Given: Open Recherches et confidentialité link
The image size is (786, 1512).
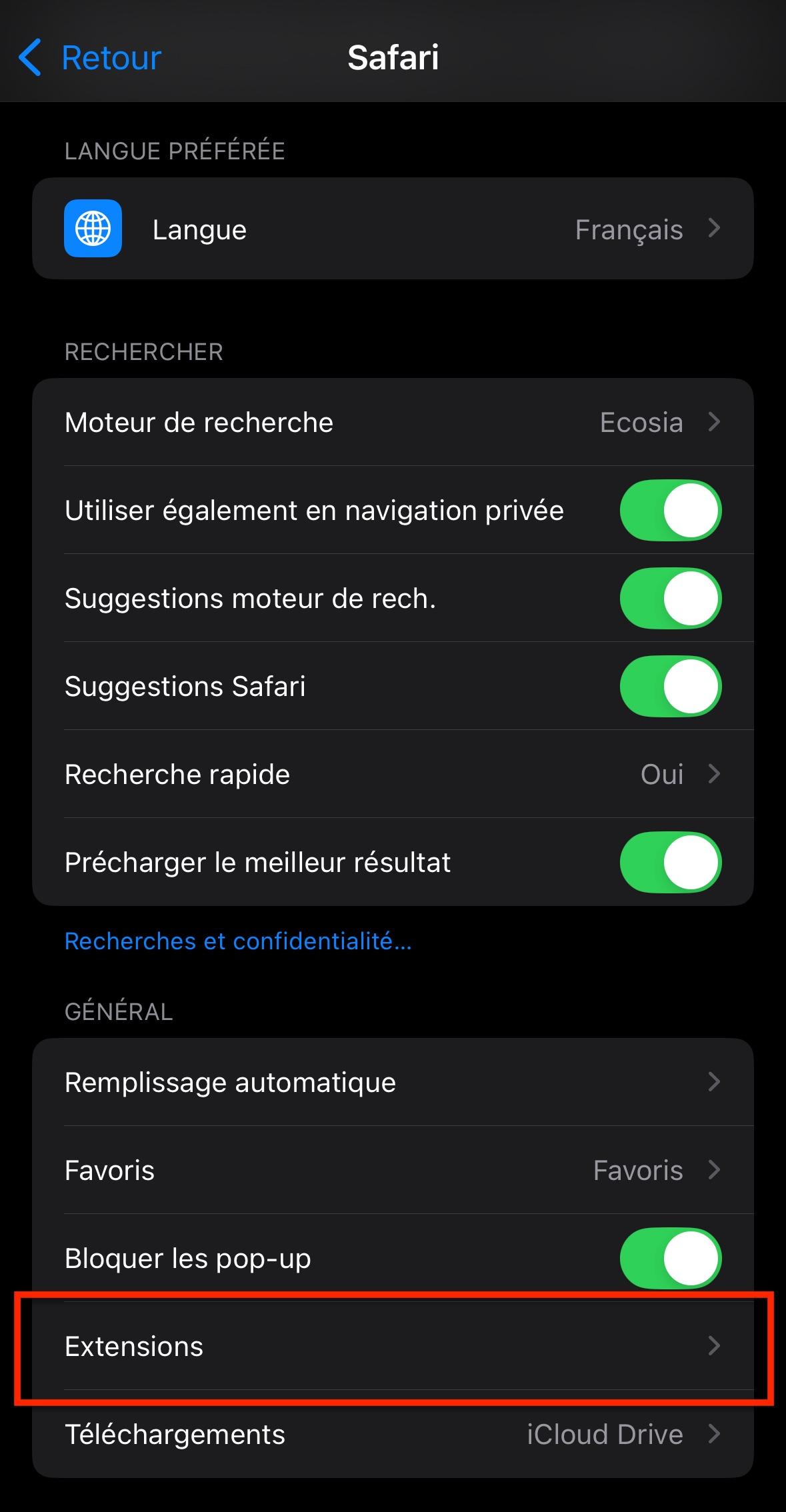Looking at the screenshot, I should click(x=238, y=941).
